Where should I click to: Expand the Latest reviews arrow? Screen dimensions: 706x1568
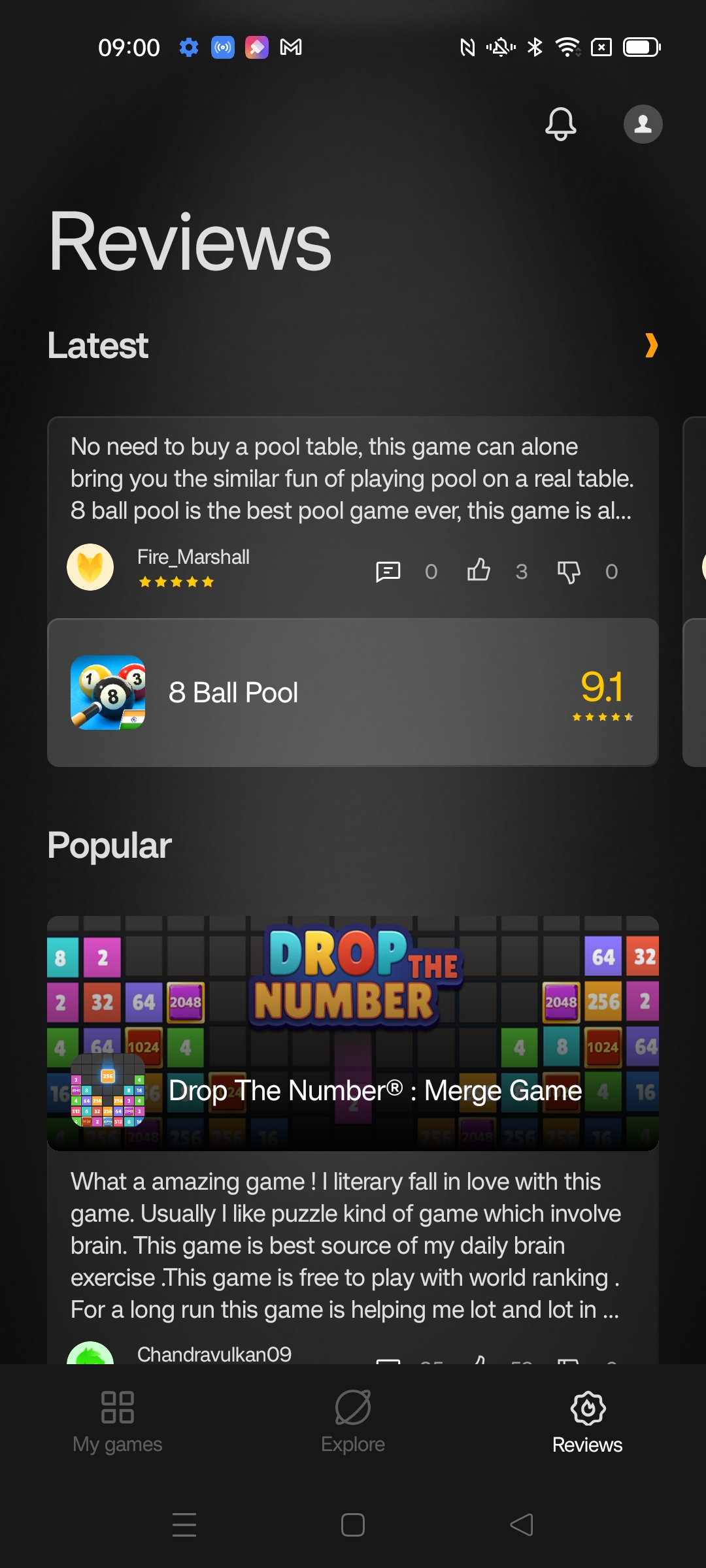point(650,345)
